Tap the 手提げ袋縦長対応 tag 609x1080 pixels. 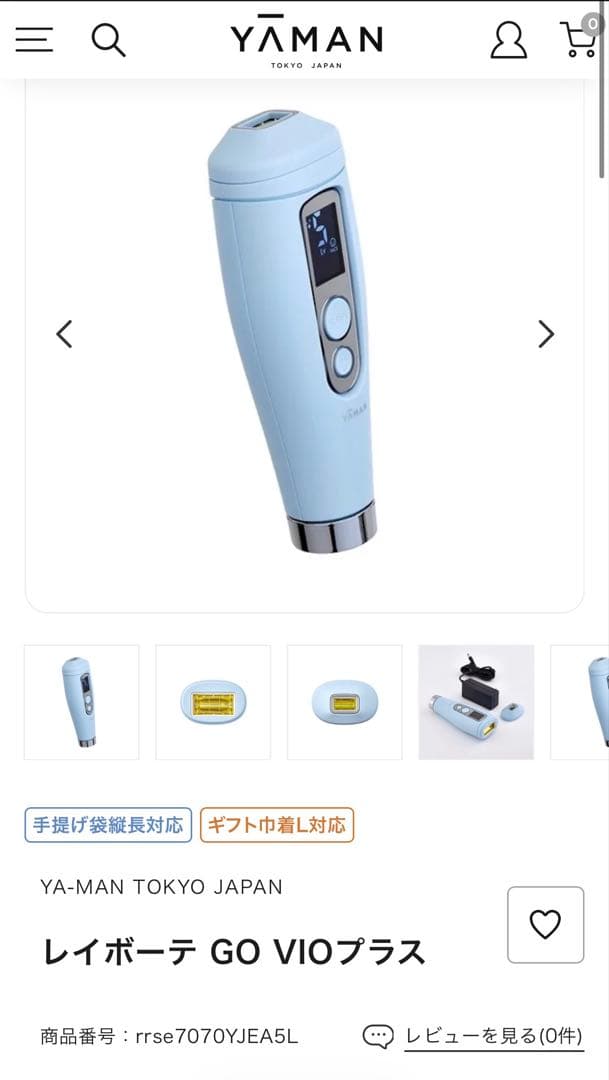tap(108, 825)
